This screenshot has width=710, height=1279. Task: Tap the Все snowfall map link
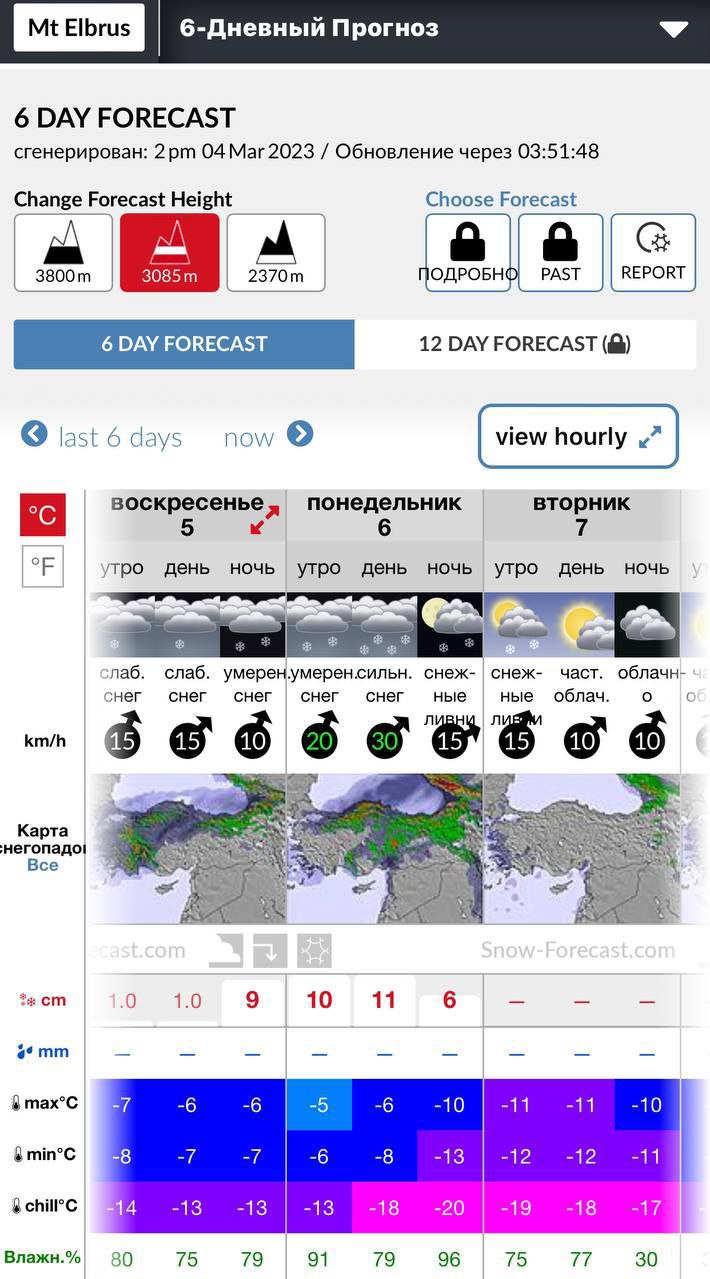(42, 865)
